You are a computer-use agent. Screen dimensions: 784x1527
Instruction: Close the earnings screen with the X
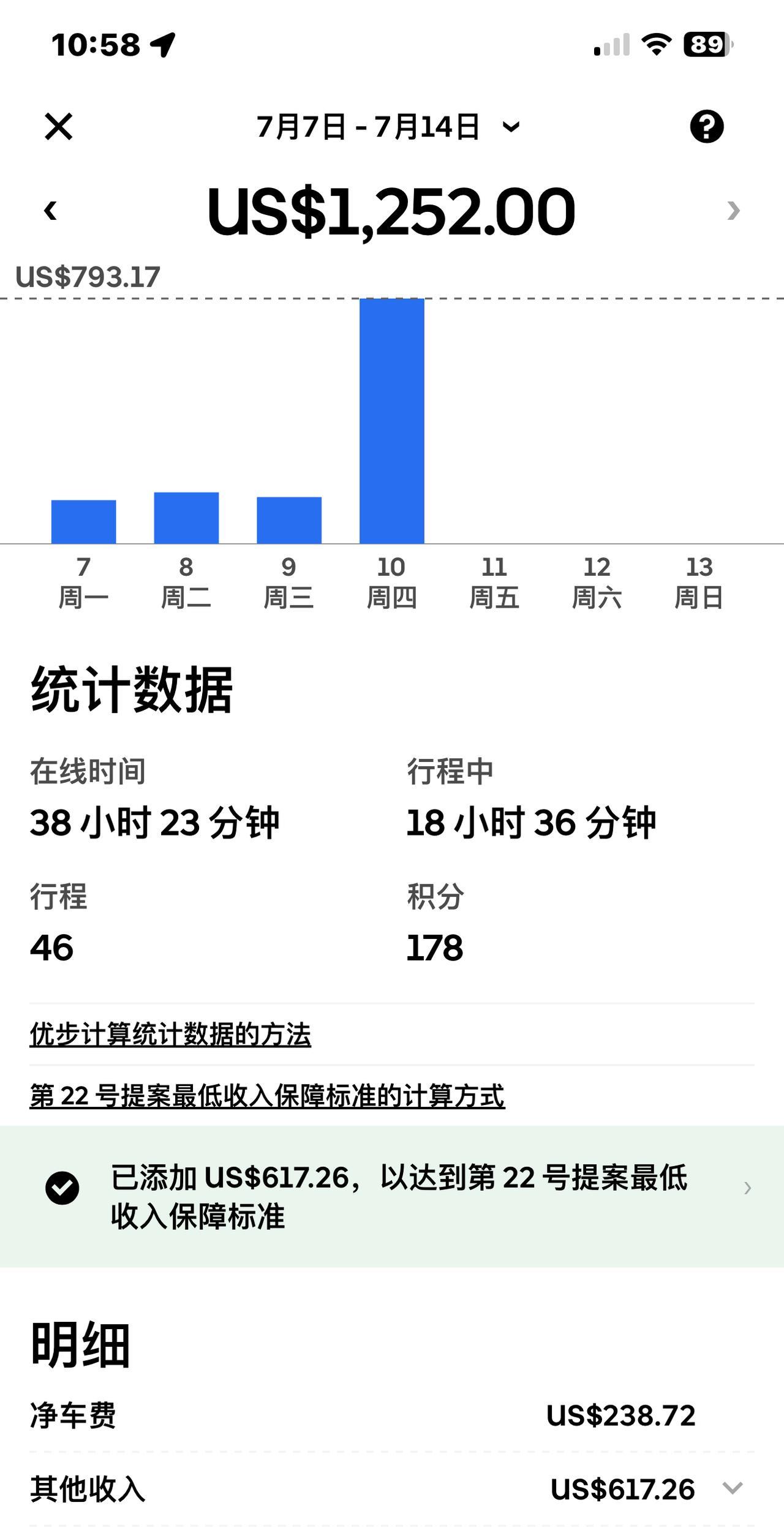(x=58, y=127)
